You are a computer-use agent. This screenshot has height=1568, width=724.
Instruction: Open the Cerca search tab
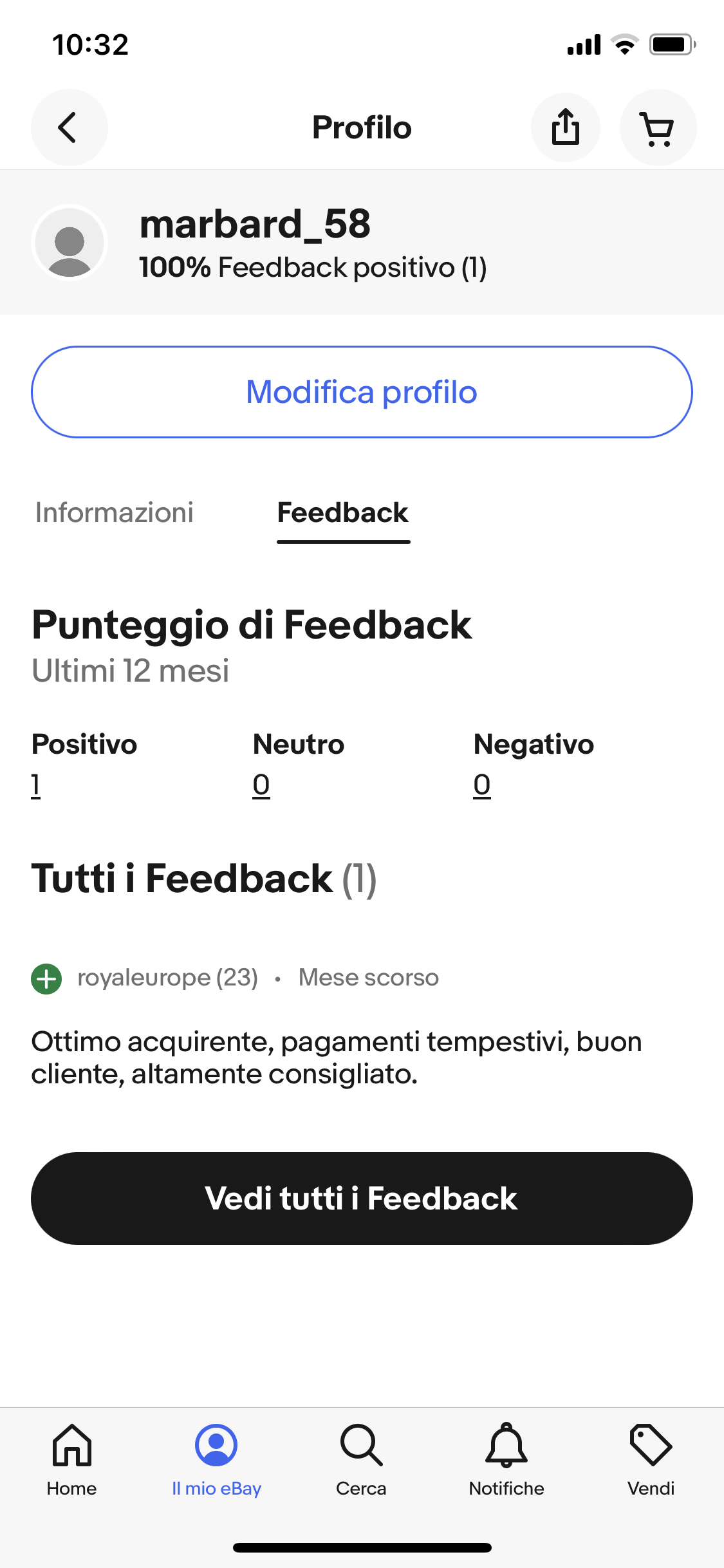[x=362, y=1460]
